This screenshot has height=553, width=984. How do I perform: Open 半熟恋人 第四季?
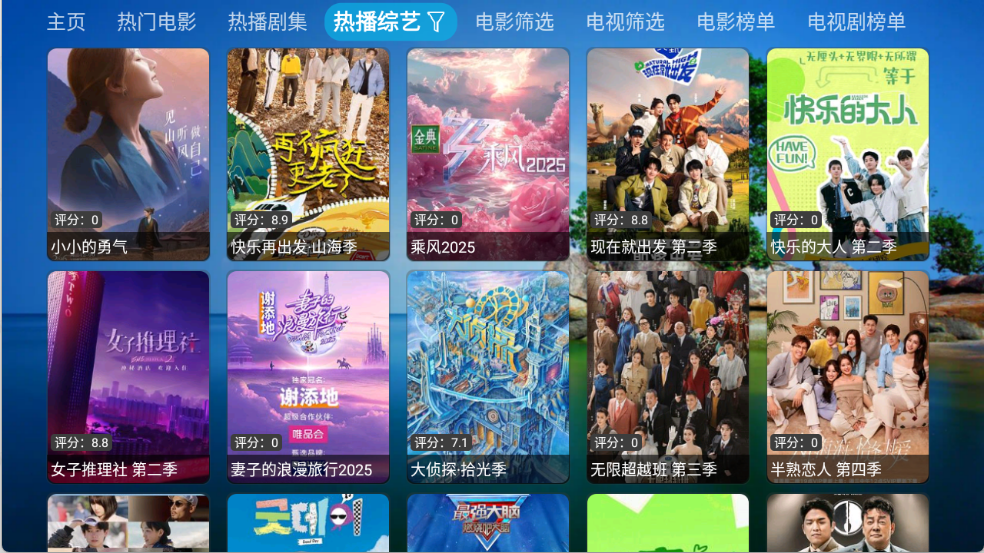coord(848,377)
